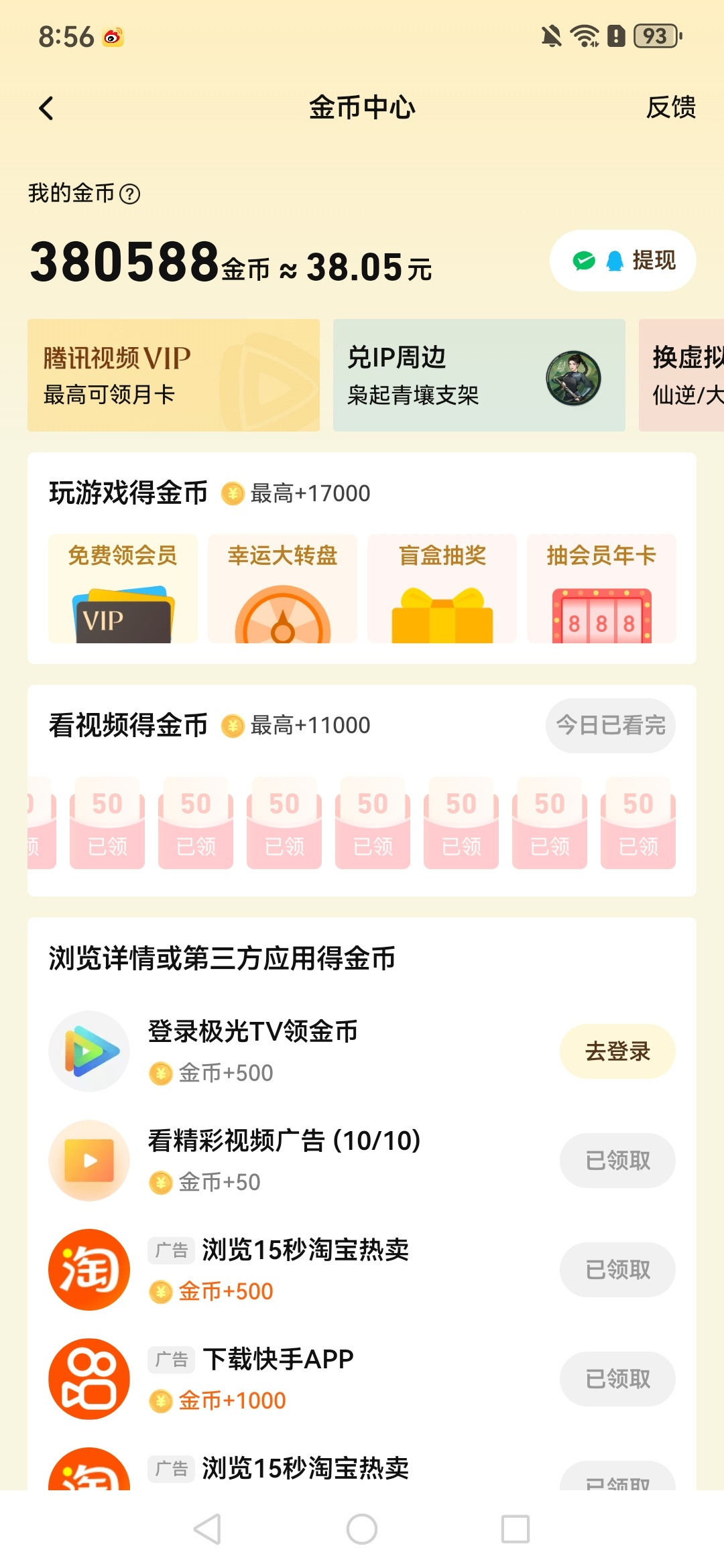Tap the coin icon beside 最高+17000

pyautogui.click(x=231, y=493)
